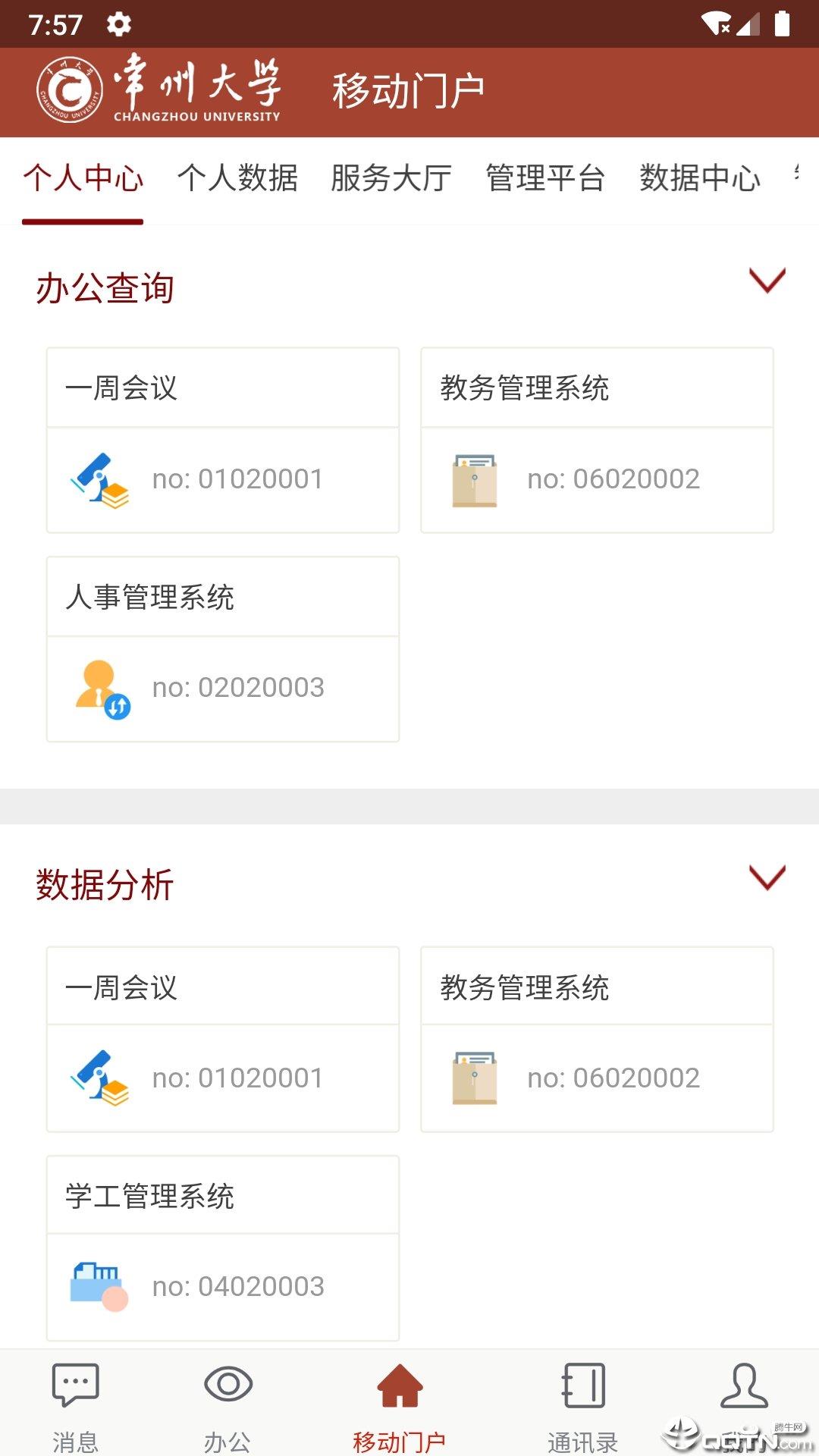Open 一周会议 under 数据分析
The image size is (819, 1456).
pyautogui.click(x=223, y=1039)
